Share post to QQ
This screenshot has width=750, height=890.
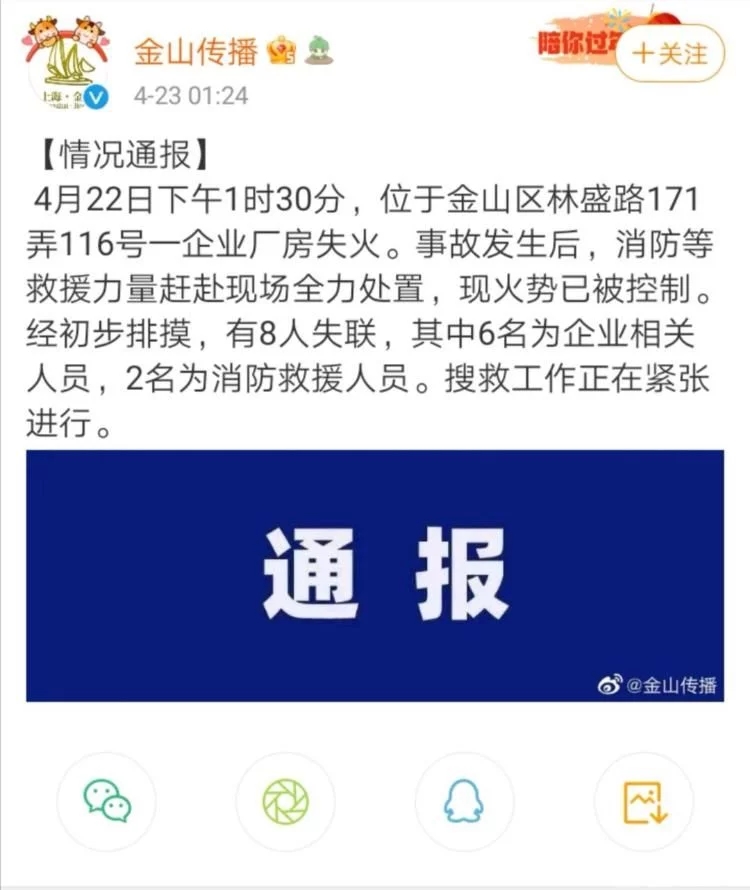pos(464,802)
